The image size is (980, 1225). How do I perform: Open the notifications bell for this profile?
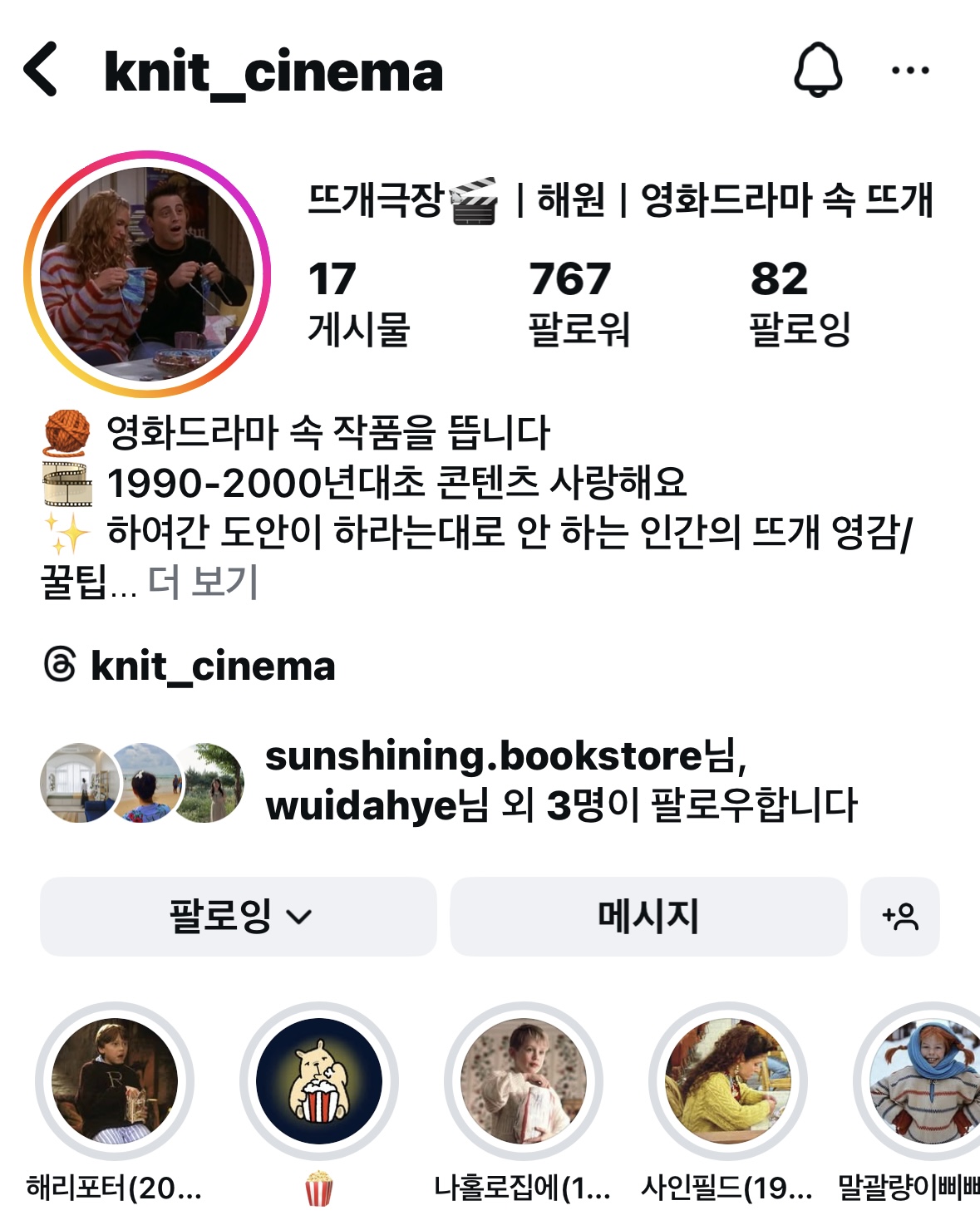click(818, 70)
